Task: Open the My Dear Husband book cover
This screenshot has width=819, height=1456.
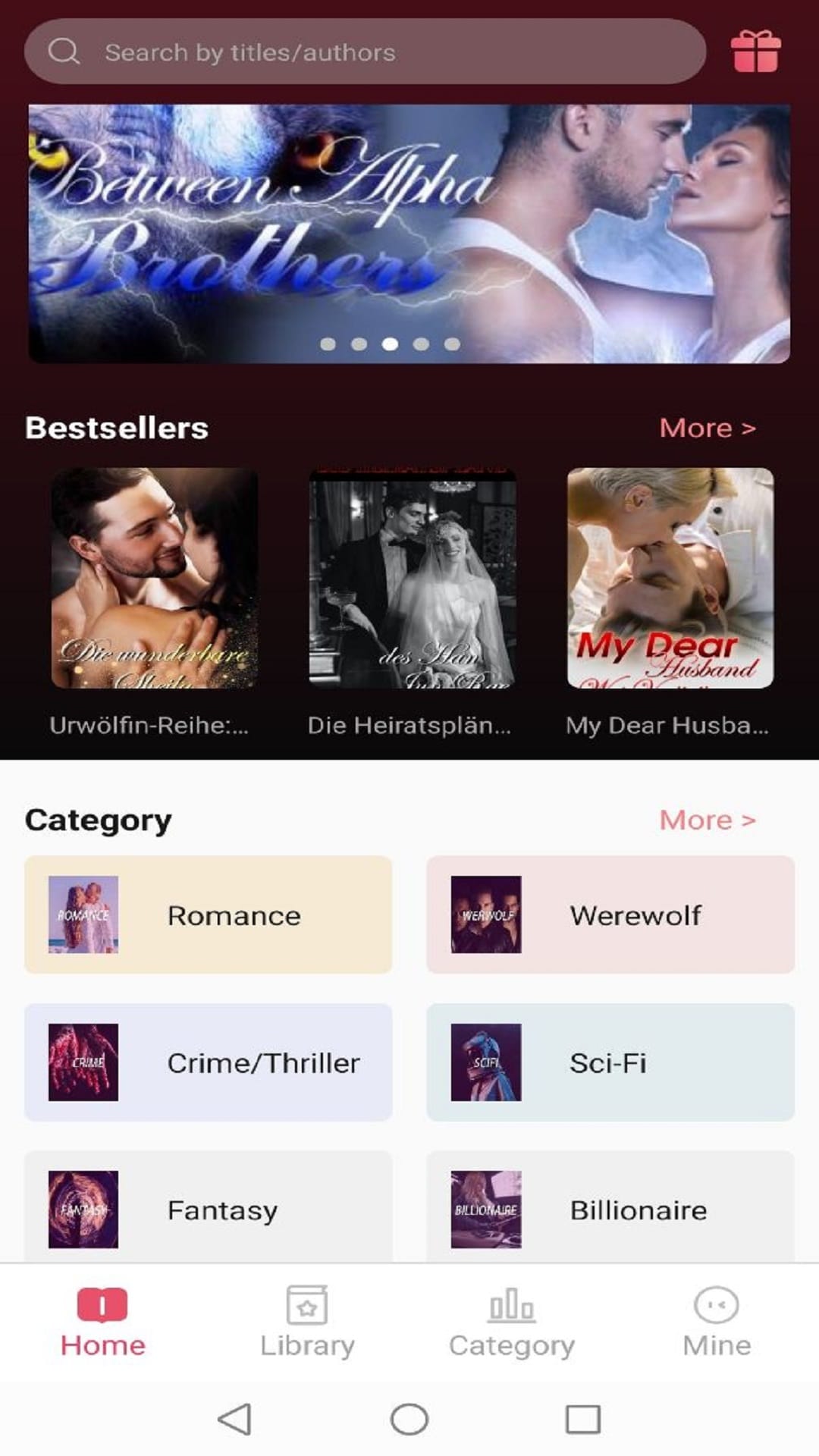Action: click(670, 580)
